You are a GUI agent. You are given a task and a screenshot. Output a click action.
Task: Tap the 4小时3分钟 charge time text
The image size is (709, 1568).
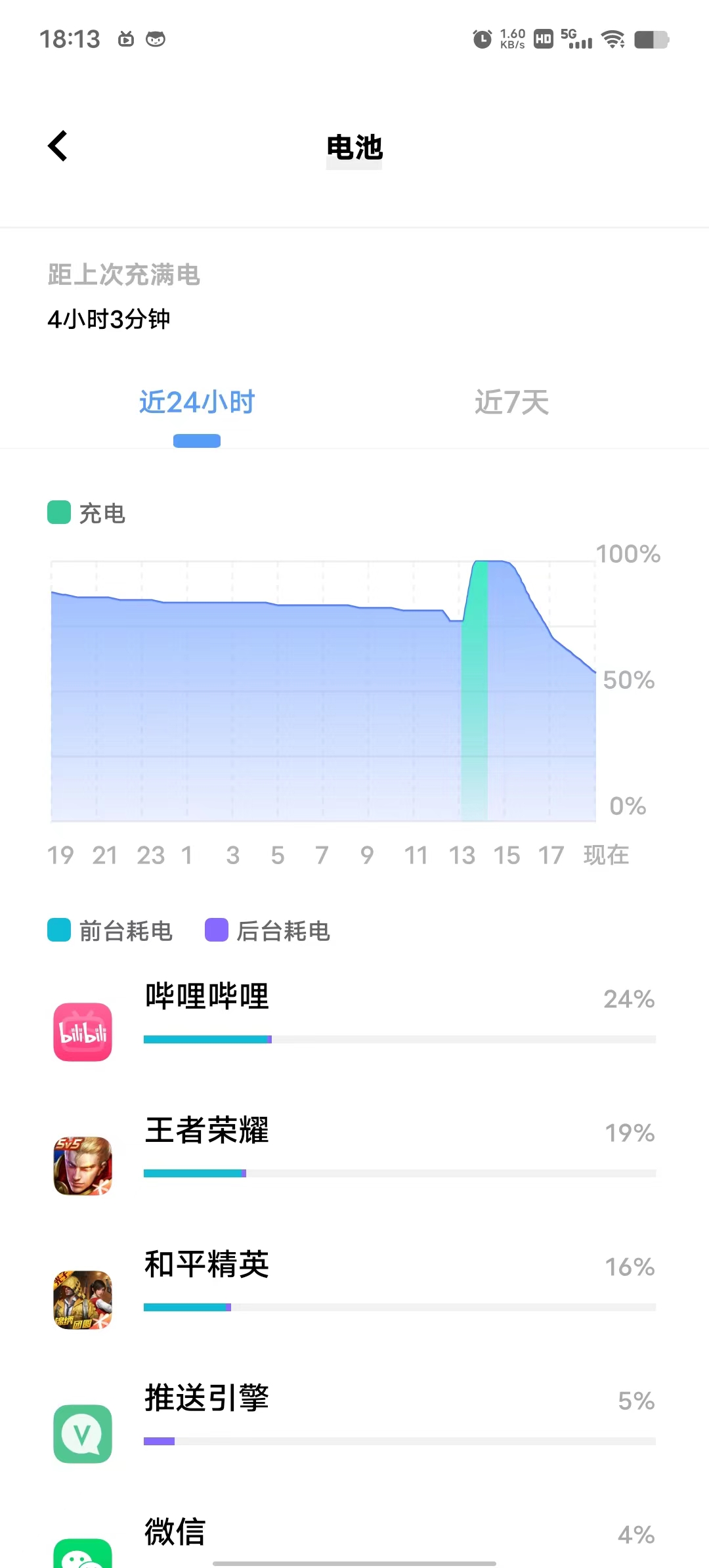112,320
